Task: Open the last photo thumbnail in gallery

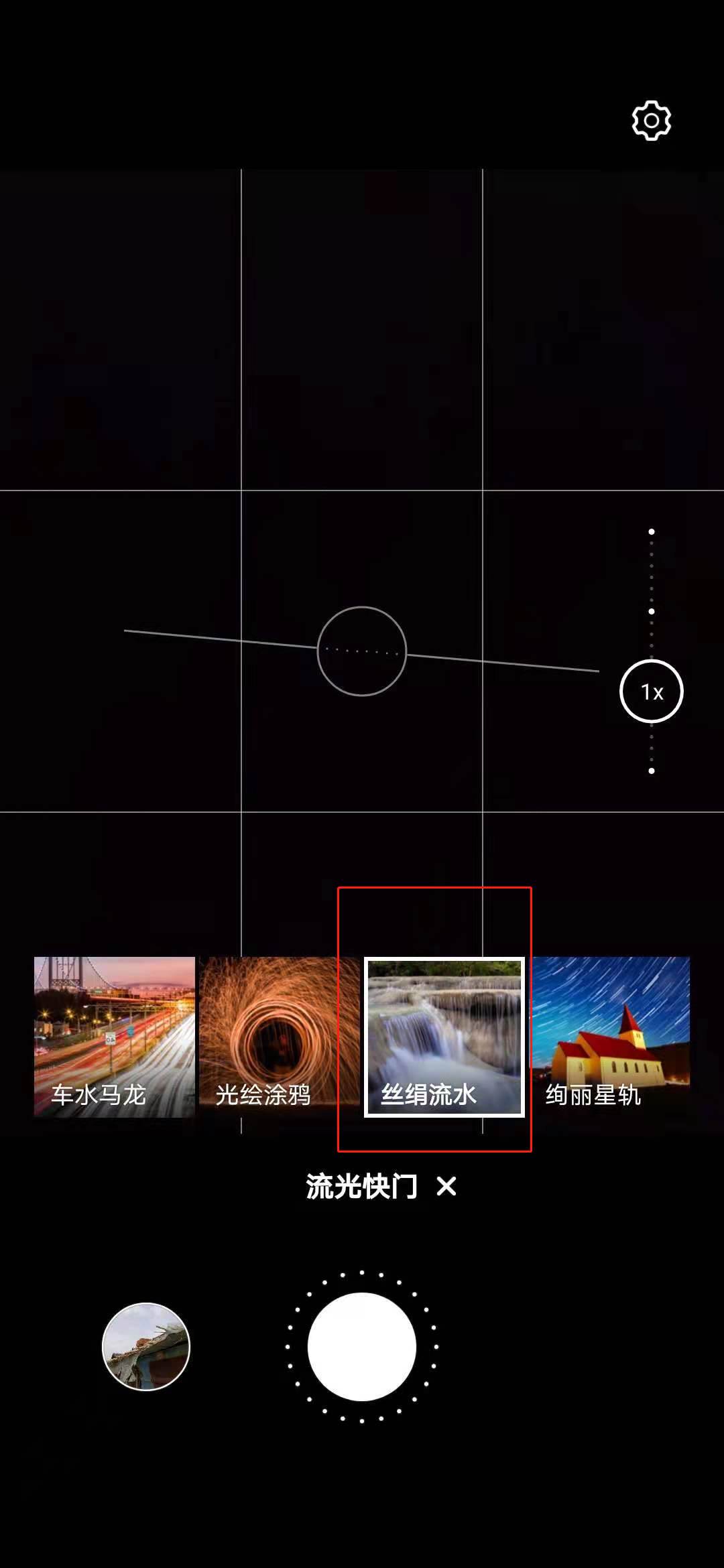Action: pyautogui.click(x=146, y=1346)
